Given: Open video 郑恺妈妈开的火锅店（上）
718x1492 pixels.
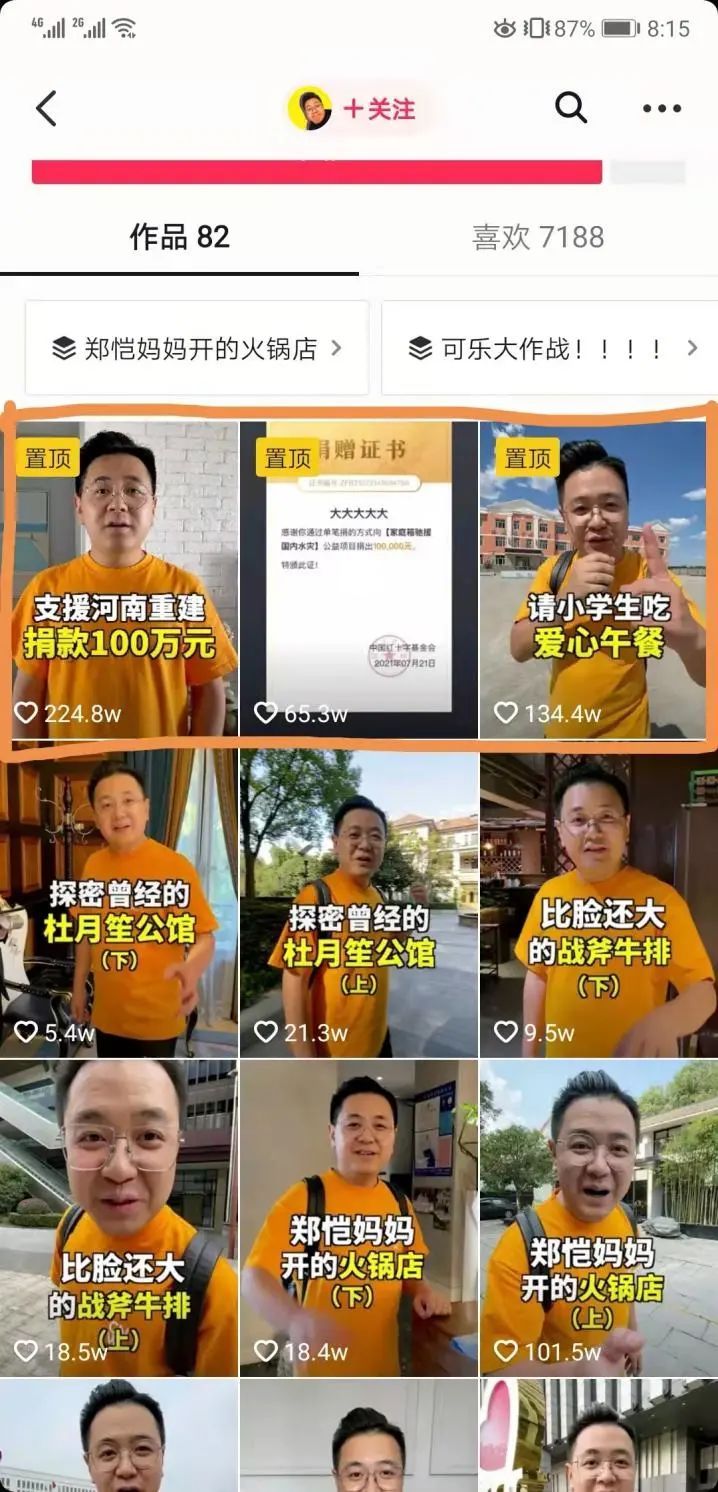Looking at the screenshot, I should click(597, 1218).
